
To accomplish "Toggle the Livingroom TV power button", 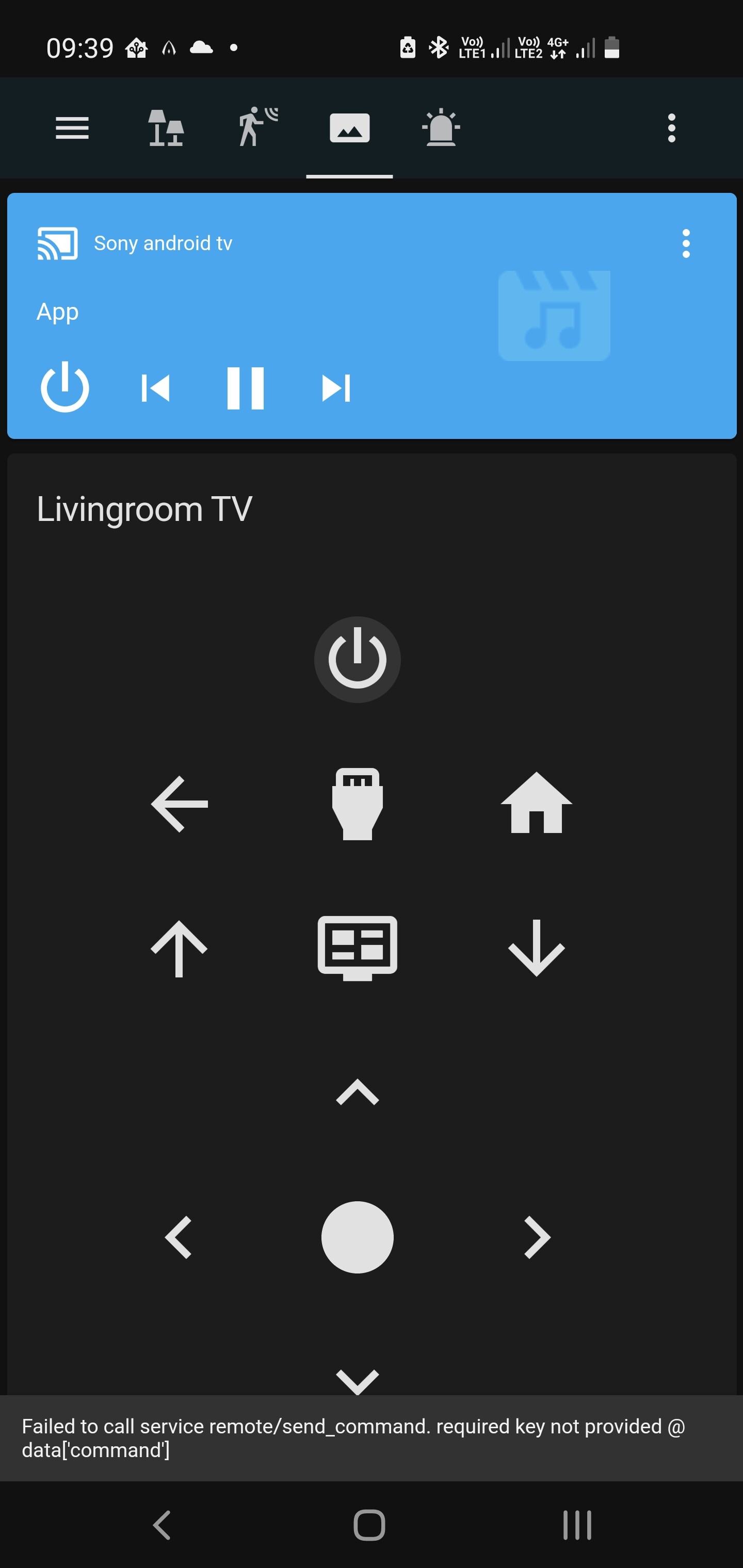I will point(357,659).
